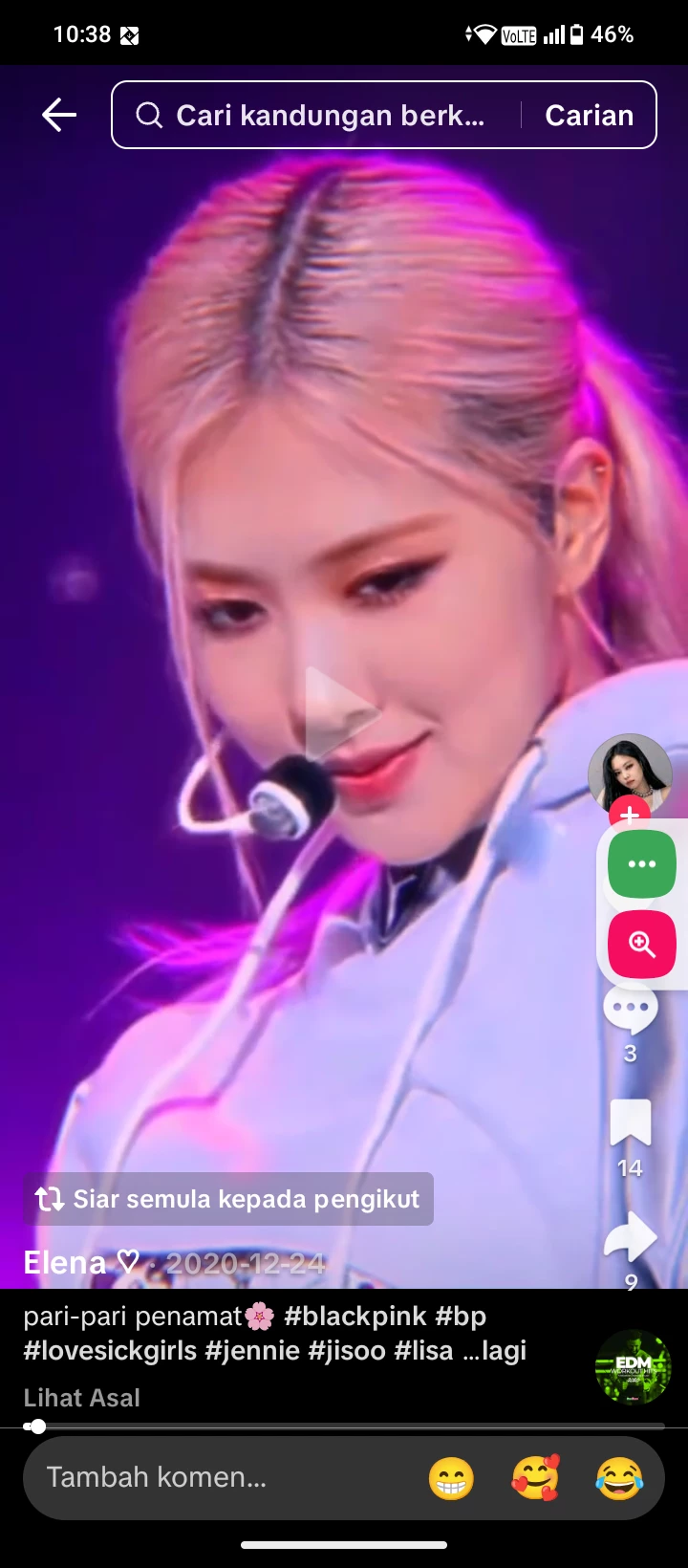
Task: Open the green floating chat bubble
Action: [x=641, y=864]
